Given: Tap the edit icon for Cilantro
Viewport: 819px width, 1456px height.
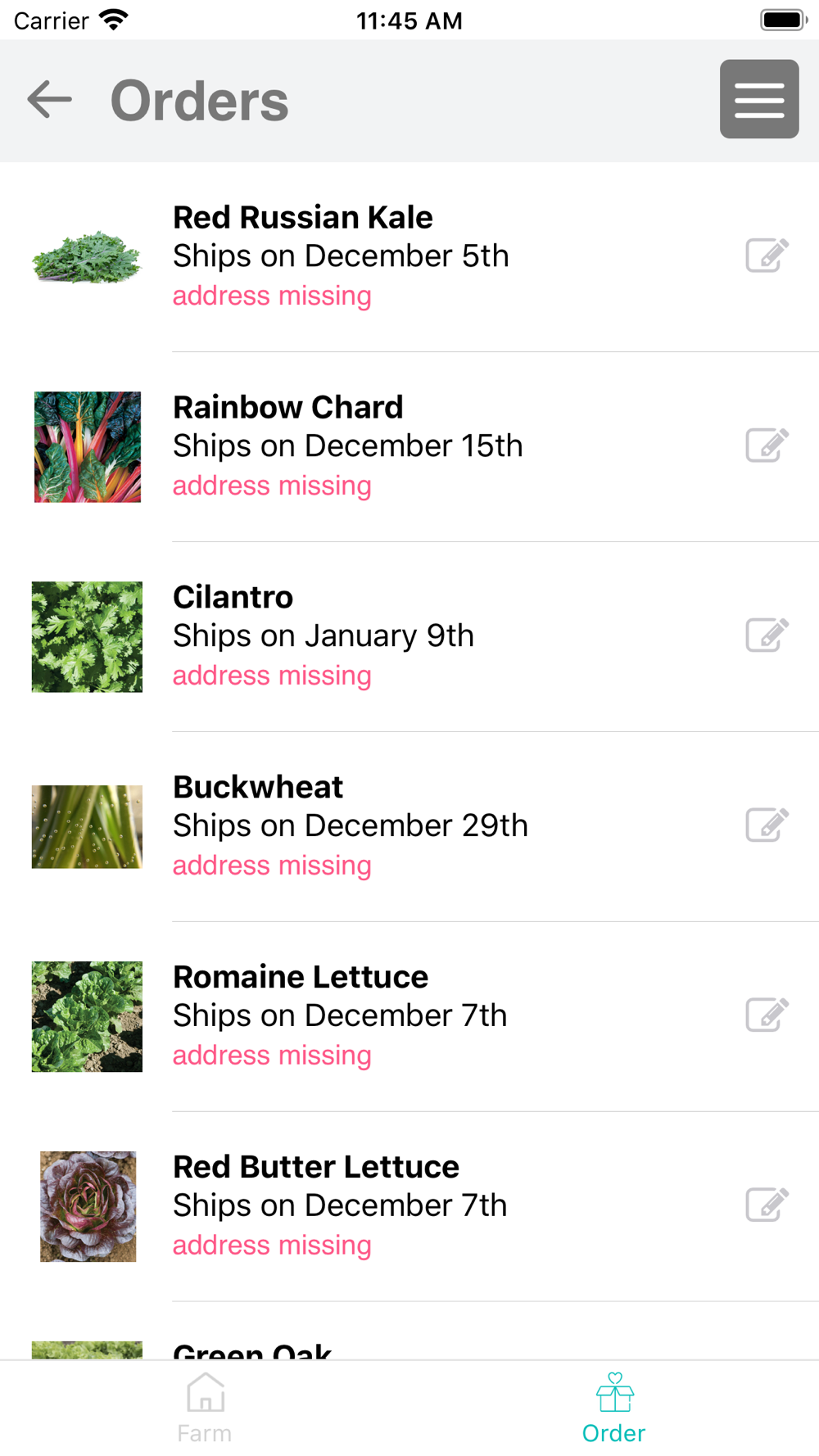Looking at the screenshot, I should [767, 635].
